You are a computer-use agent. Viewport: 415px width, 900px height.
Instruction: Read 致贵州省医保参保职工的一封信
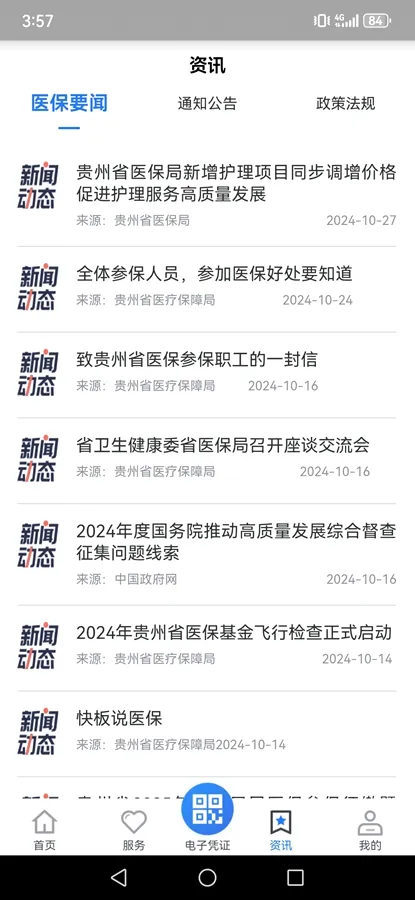click(207, 371)
